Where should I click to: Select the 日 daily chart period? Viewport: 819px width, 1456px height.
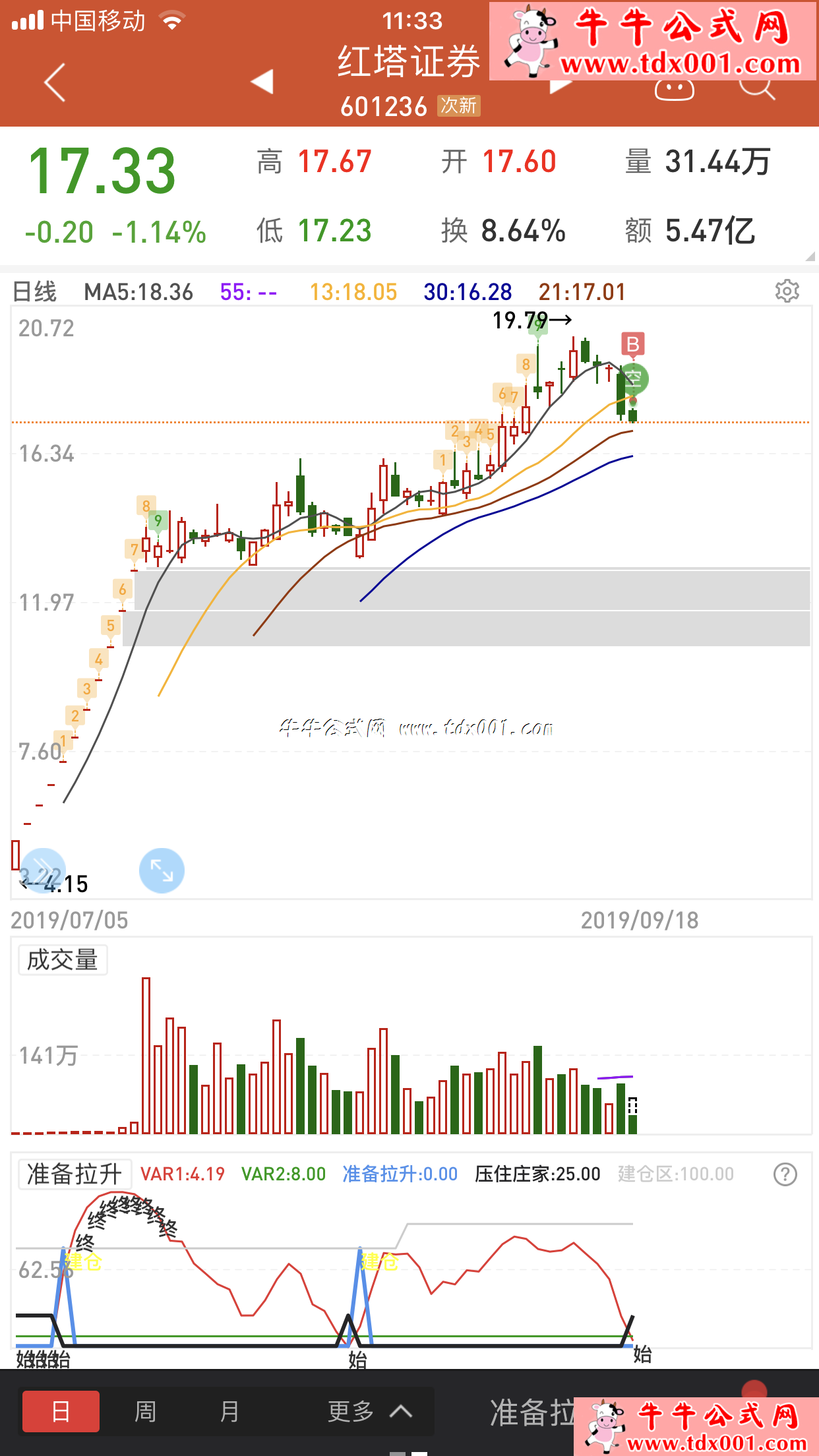tap(61, 1411)
